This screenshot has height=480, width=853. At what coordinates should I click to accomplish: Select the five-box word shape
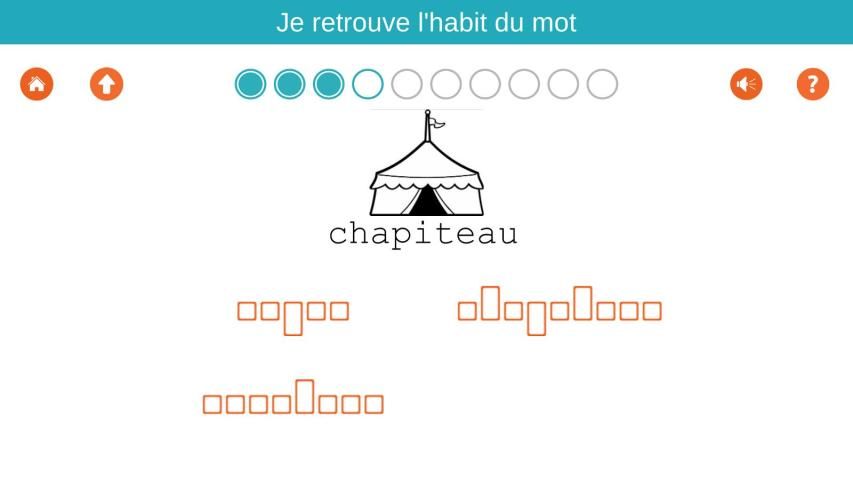(293, 313)
